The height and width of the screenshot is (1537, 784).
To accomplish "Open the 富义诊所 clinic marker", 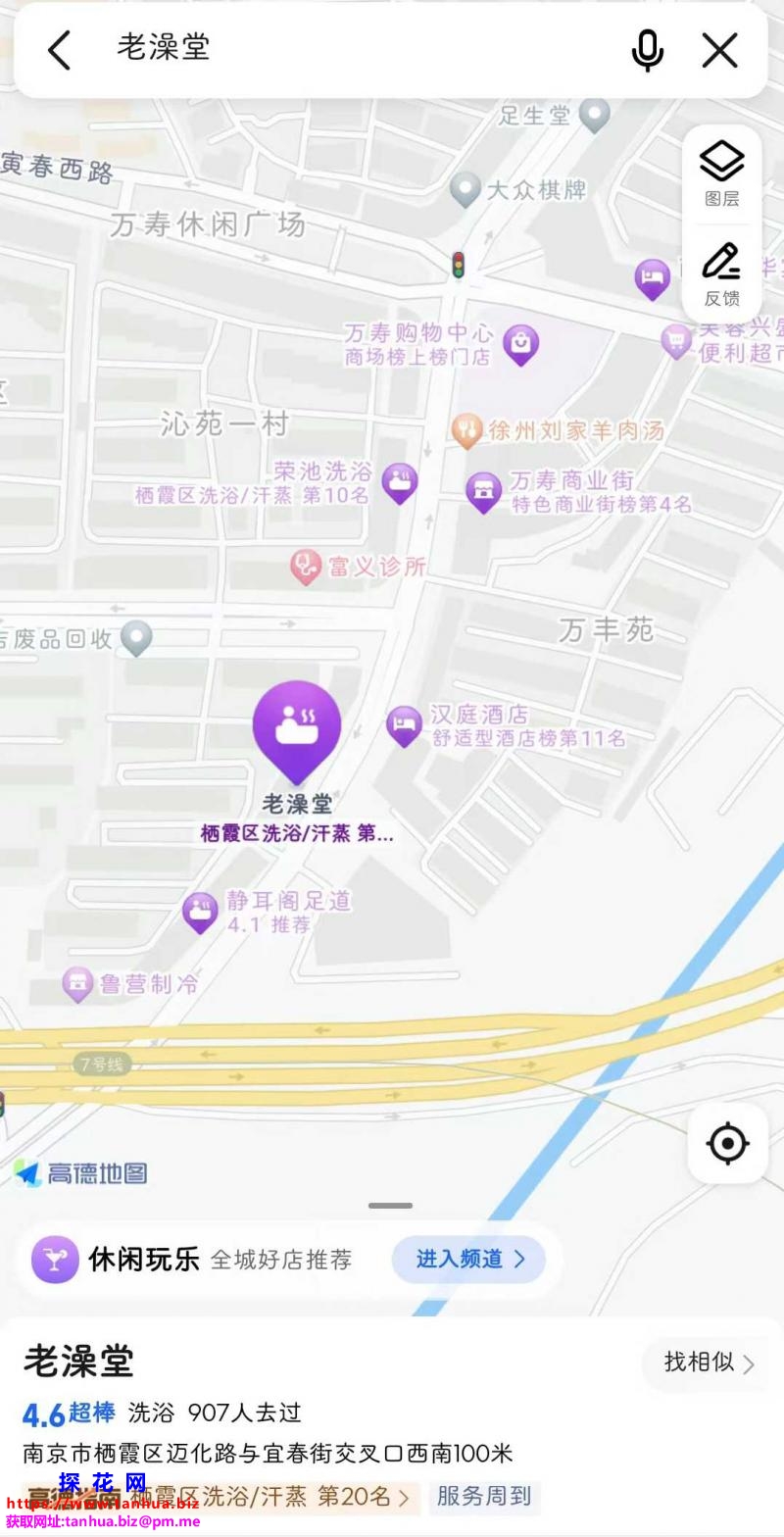I will (x=307, y=566).
